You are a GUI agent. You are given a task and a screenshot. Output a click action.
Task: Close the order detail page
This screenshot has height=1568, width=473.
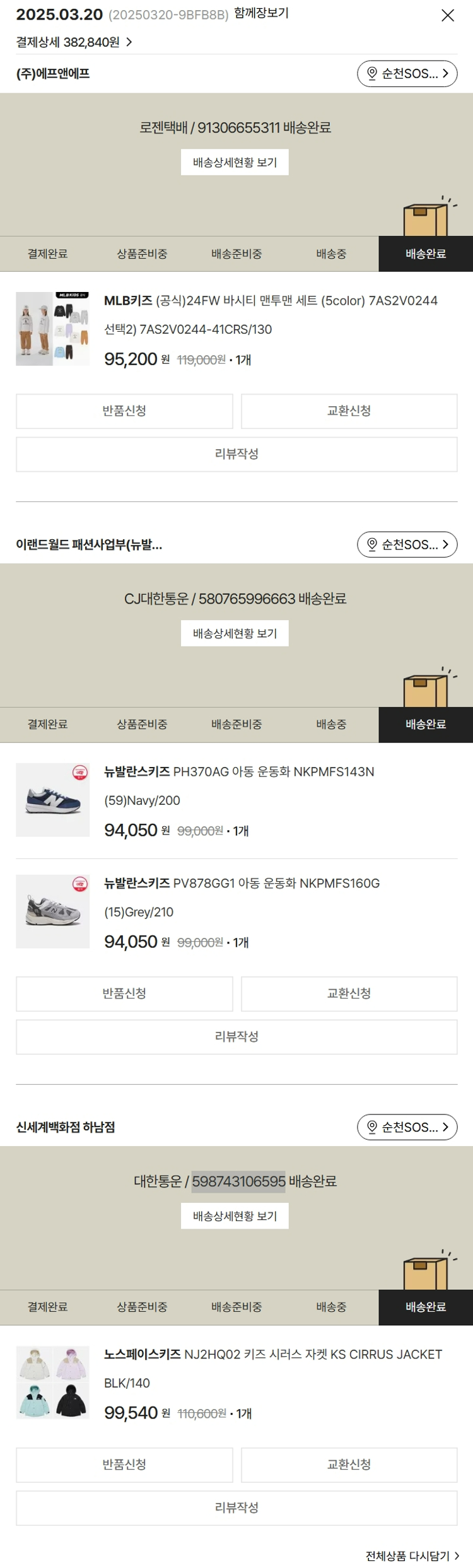(447, 15)
